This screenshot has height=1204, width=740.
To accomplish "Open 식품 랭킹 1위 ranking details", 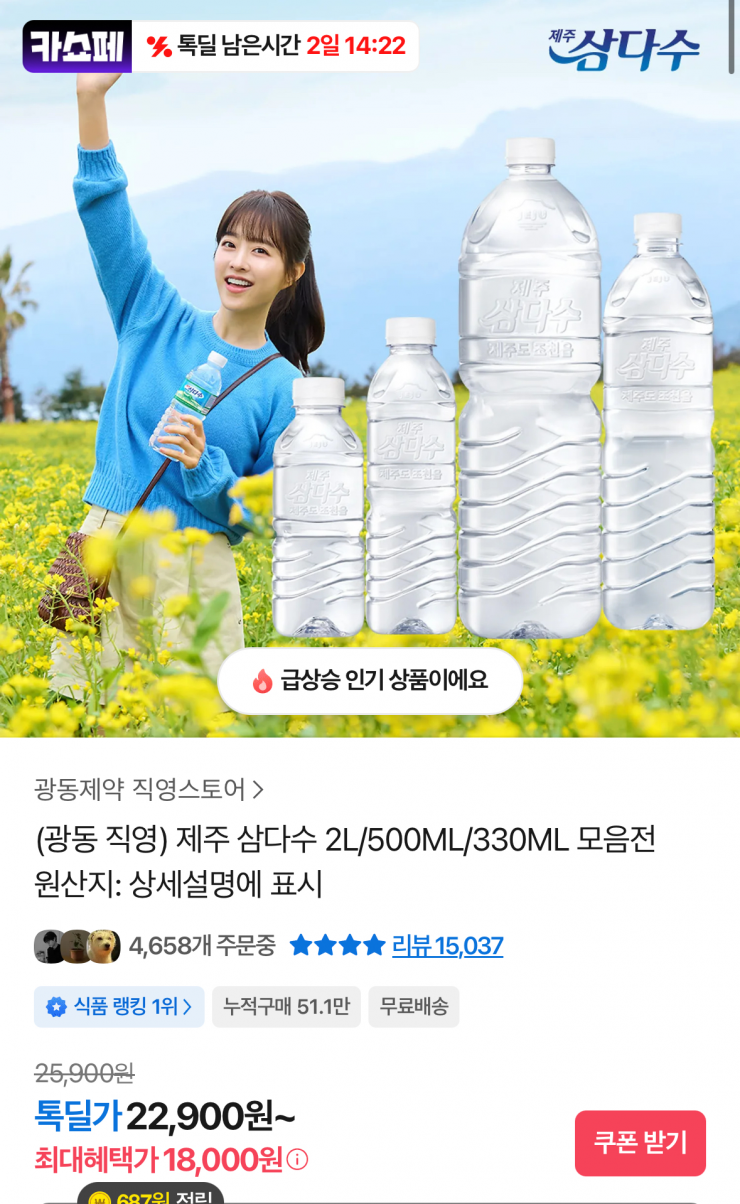I will 119,1007.
